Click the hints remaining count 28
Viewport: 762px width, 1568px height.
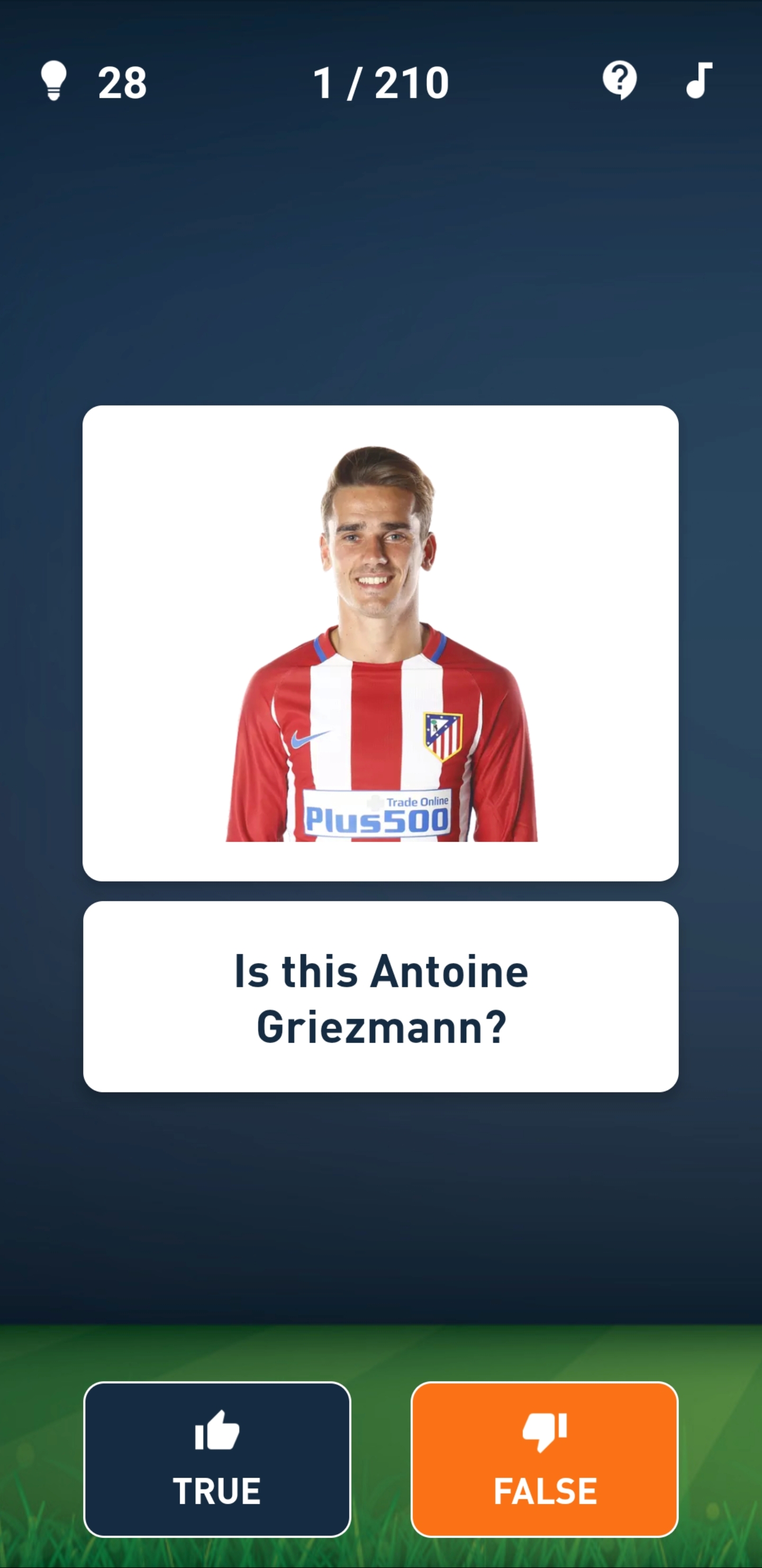tap(122, 81)
